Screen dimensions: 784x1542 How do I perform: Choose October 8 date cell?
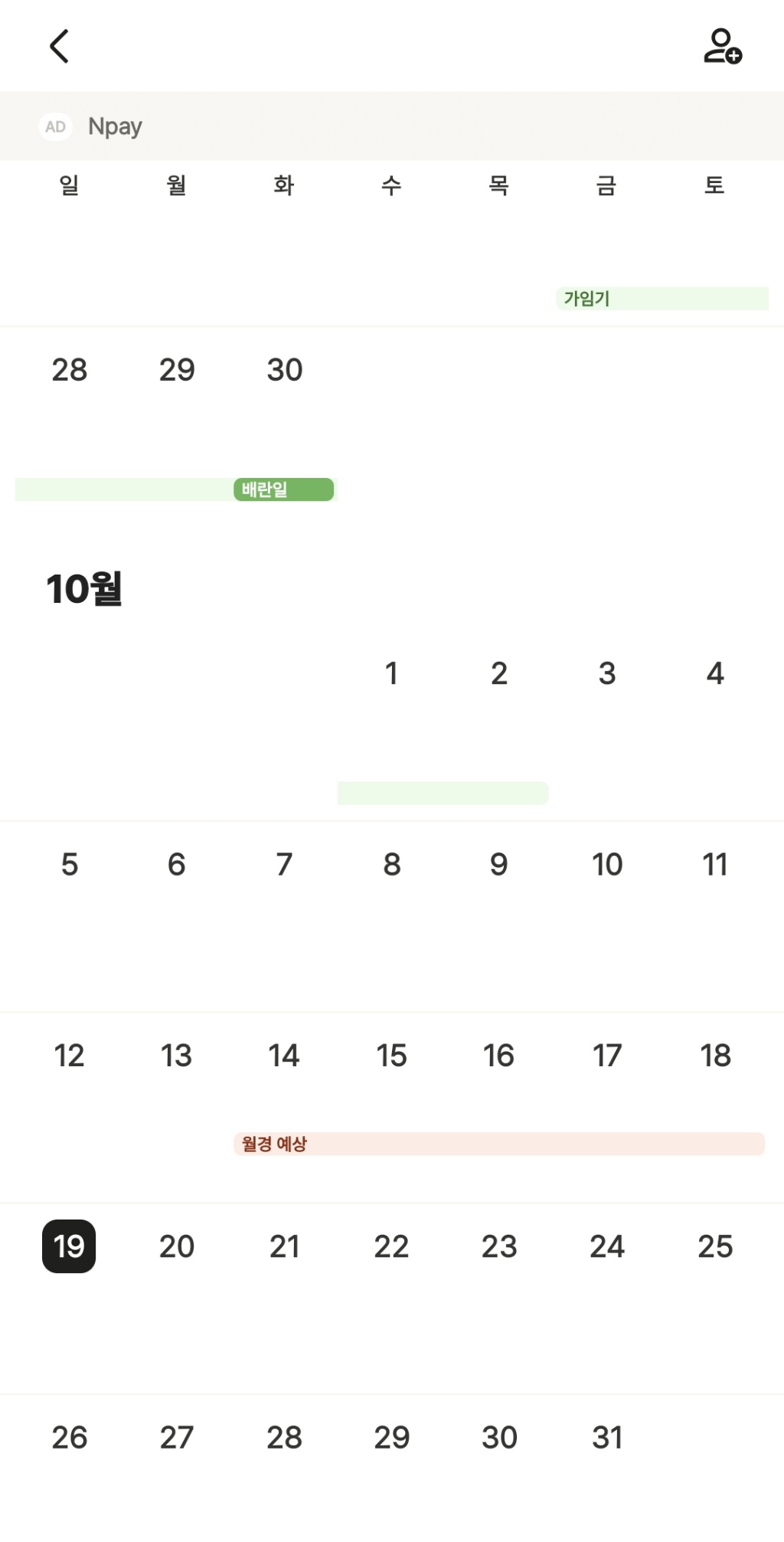click(391, 865)
